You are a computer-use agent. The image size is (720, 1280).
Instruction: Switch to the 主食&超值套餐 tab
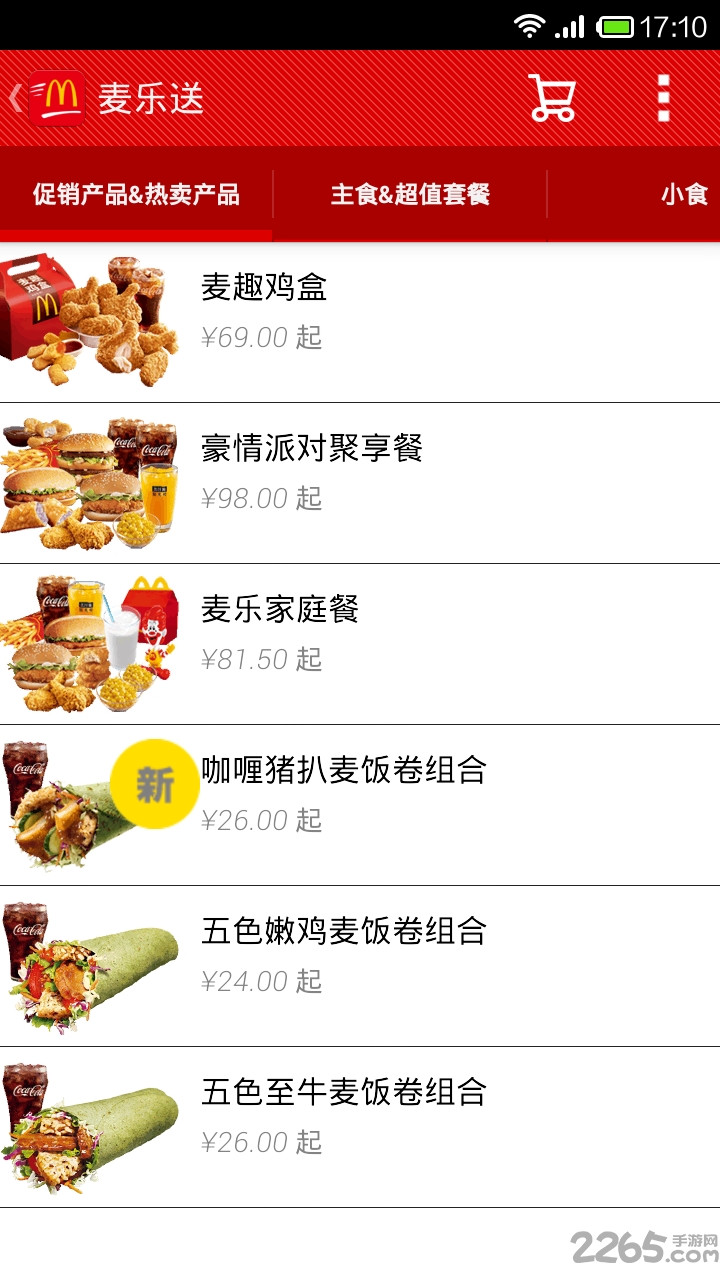tap(411, 195)
